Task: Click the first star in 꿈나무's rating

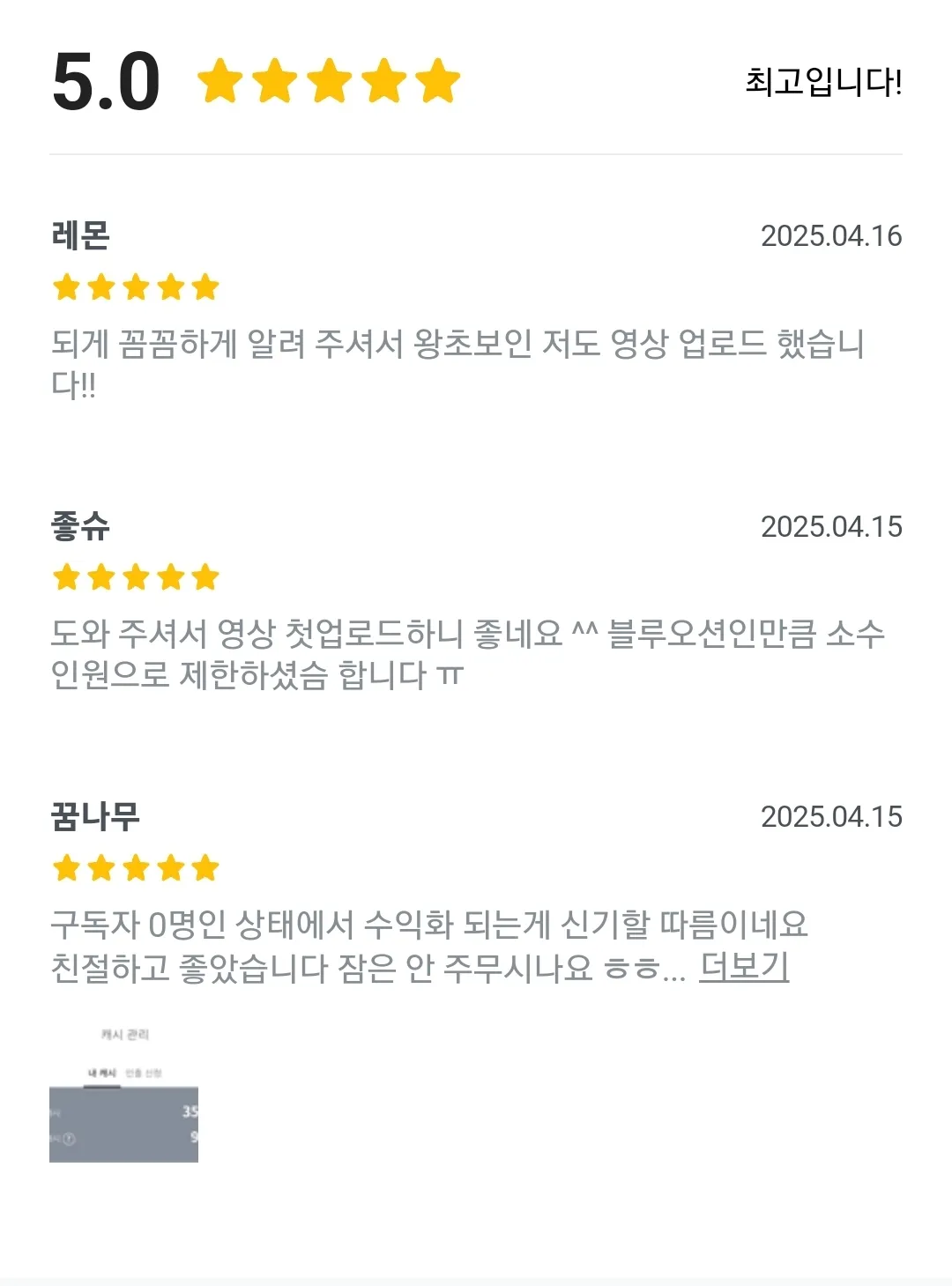Action: tap(69, 868)
